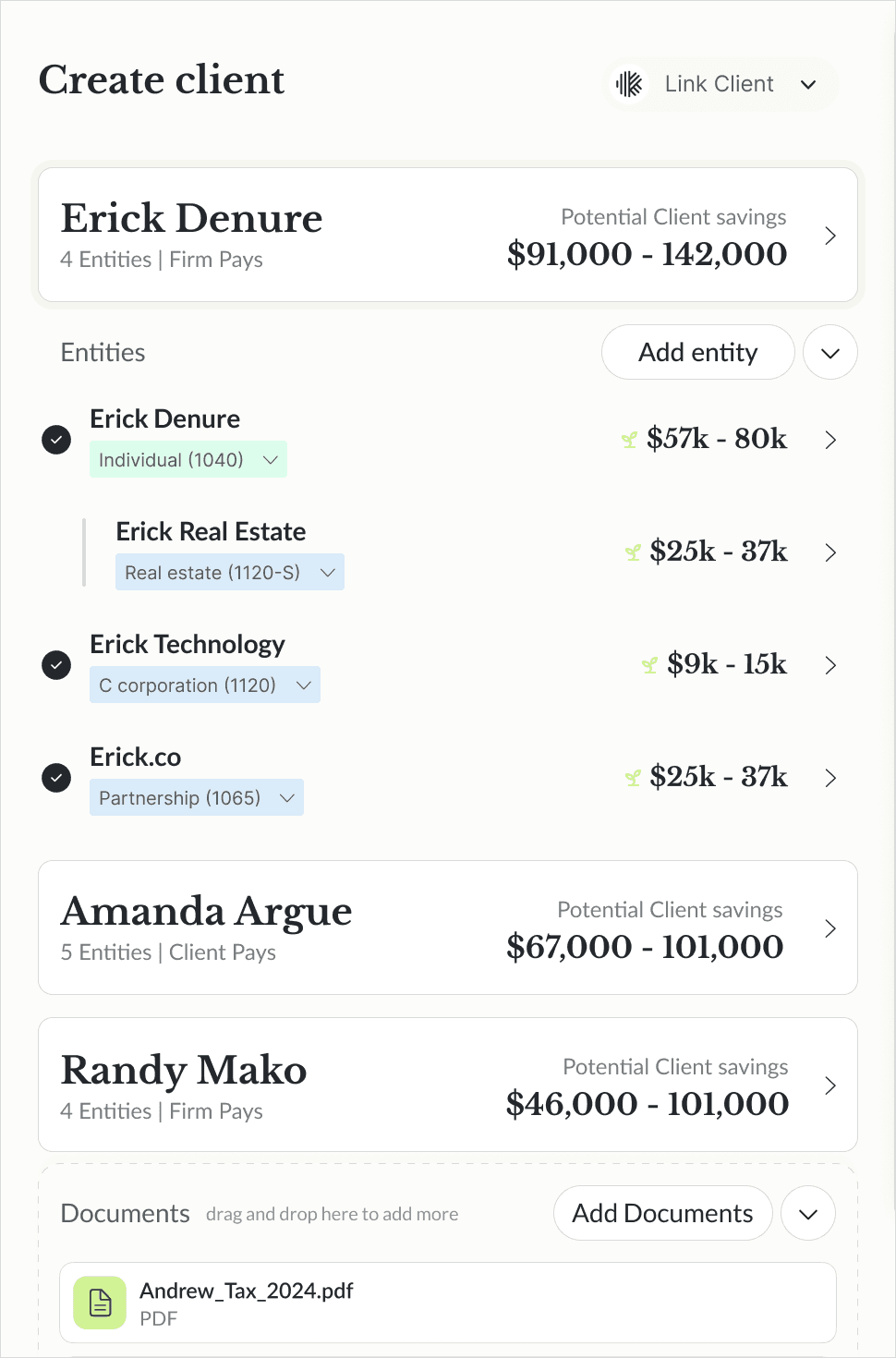Expand the chevron next to Add entity

coord(830,352)
